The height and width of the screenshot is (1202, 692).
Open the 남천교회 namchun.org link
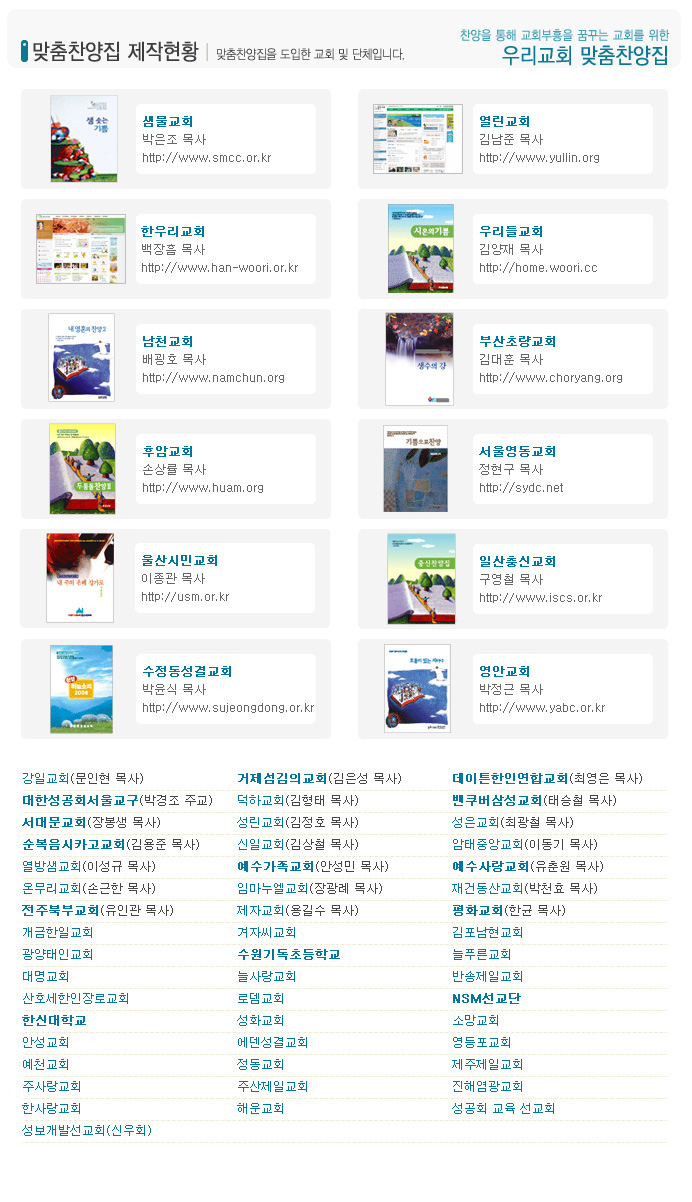(213, 378)
